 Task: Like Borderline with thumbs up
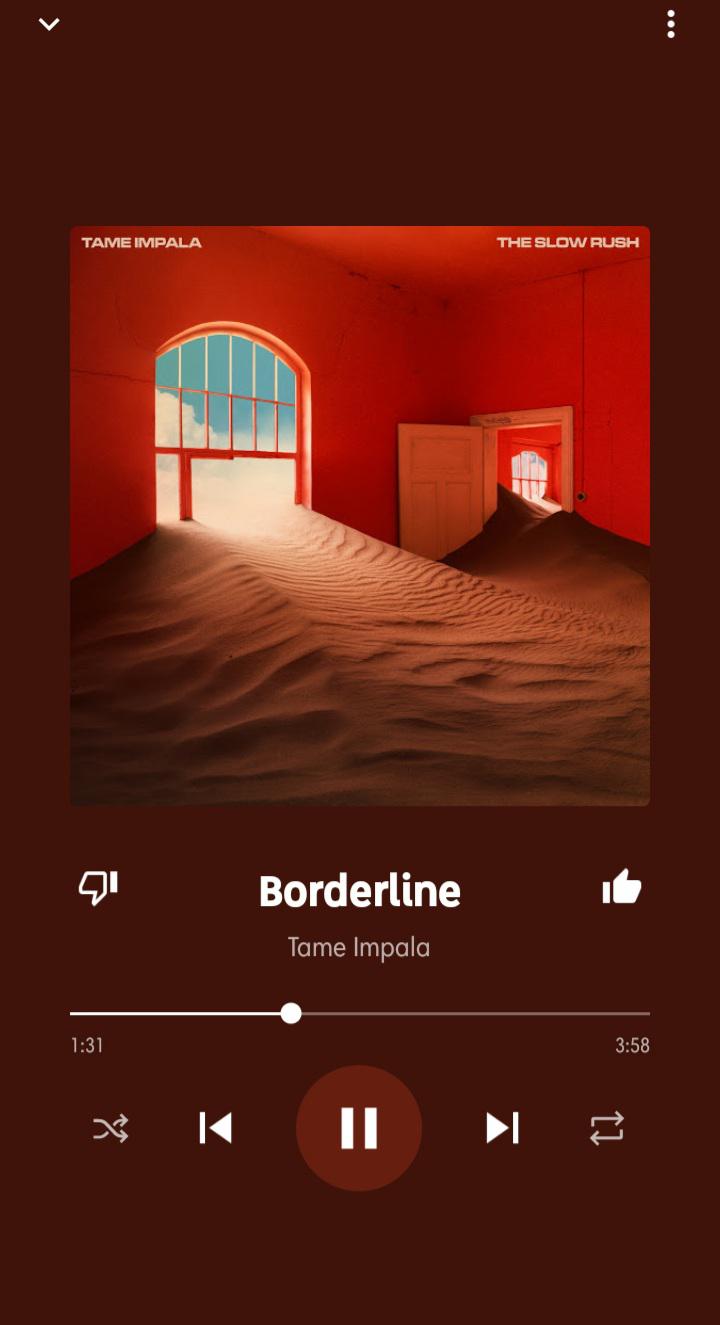[x=621, y=887]
